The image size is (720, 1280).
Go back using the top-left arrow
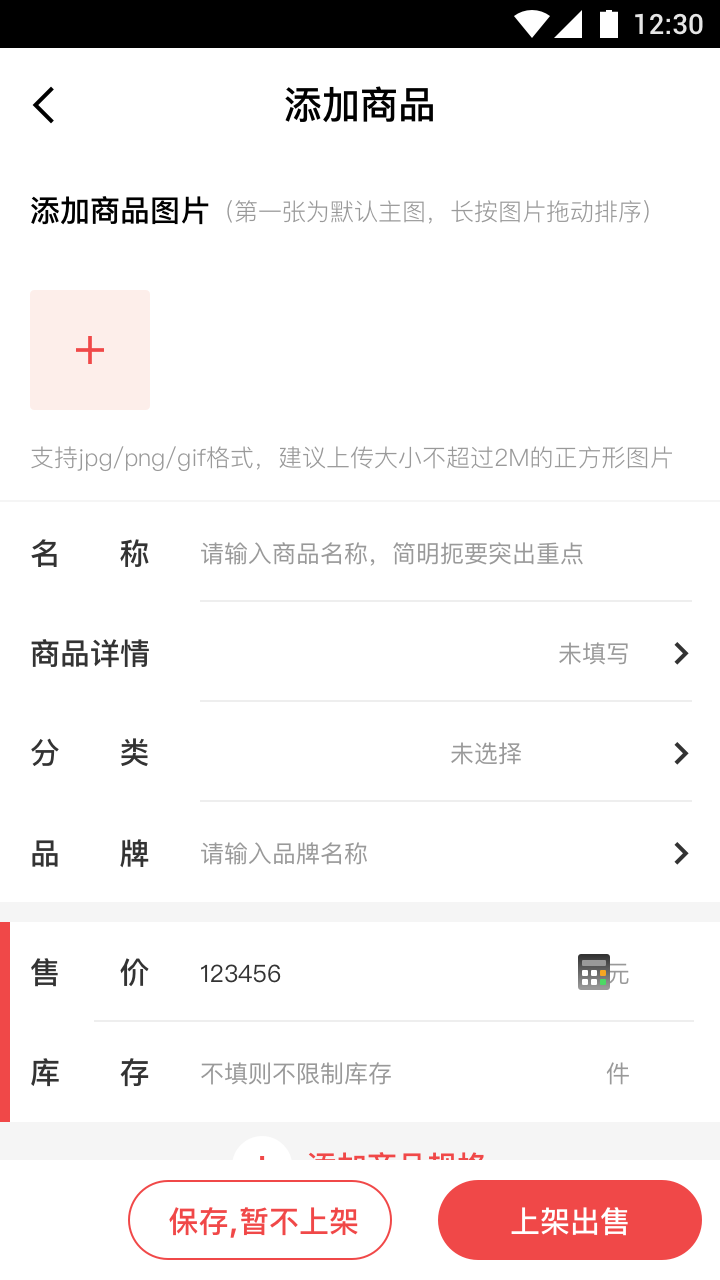pos(43,105)
